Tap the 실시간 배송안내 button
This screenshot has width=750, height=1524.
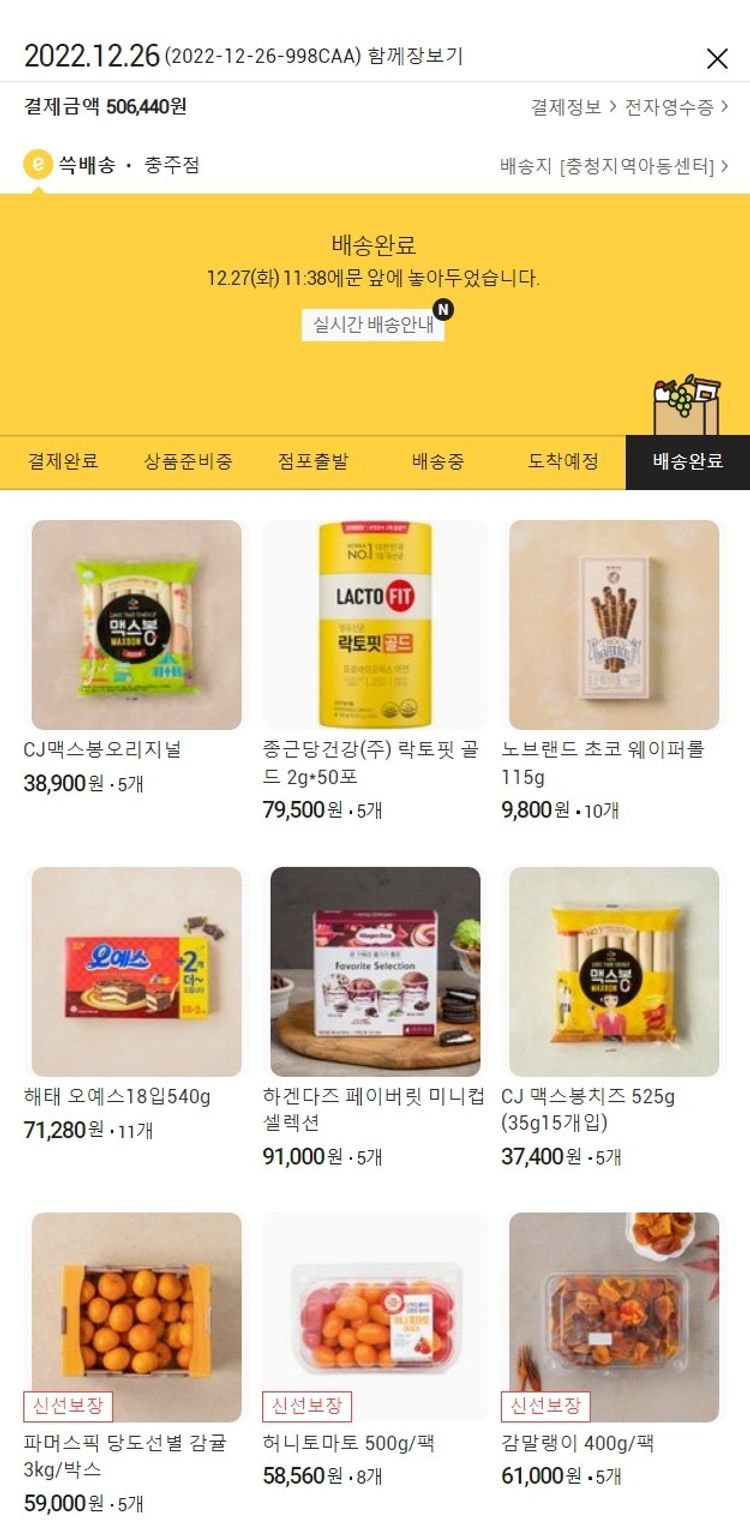click(x=373, y=324)
